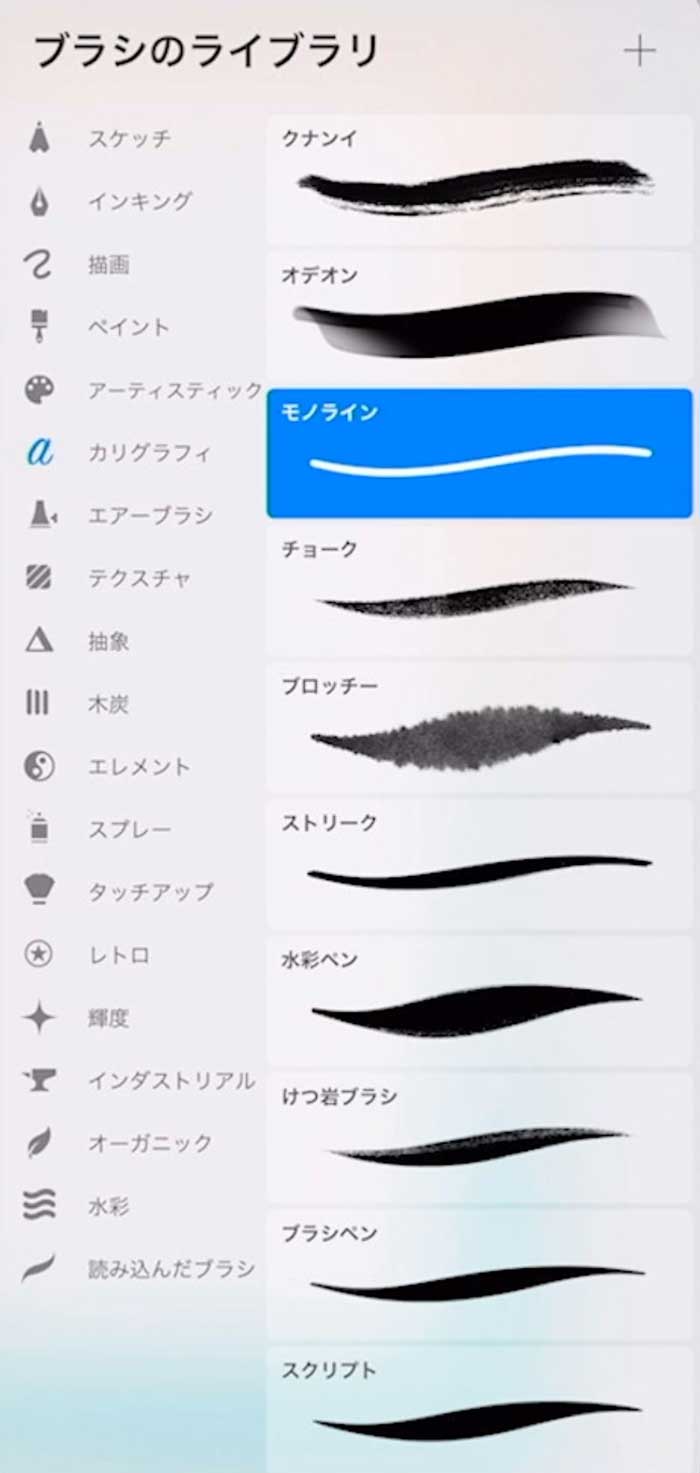
Task: Pick the けつ岩ブラシ brush
Action: pyautogui.click(x=479, y=1138)
